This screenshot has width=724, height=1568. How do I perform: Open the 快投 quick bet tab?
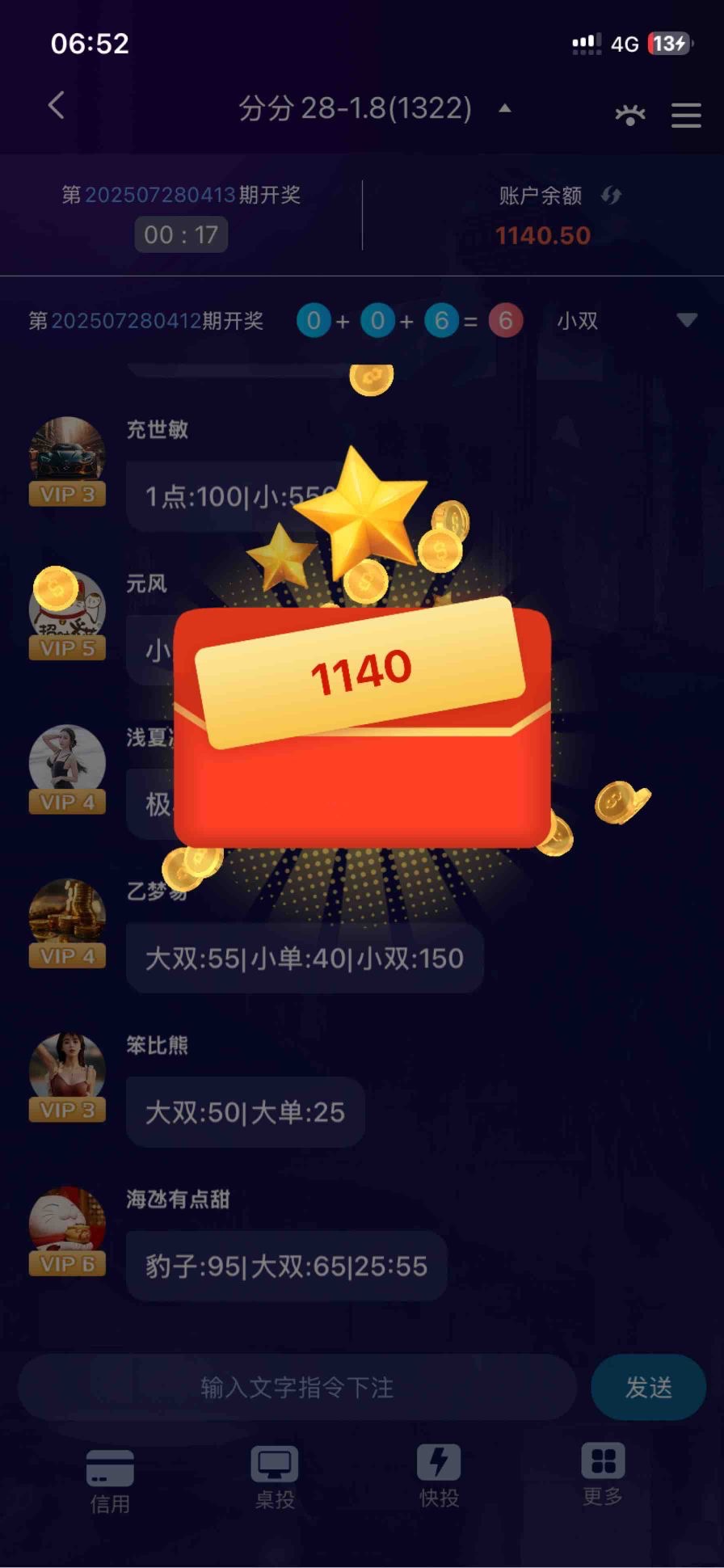(x=439, y=1476)
